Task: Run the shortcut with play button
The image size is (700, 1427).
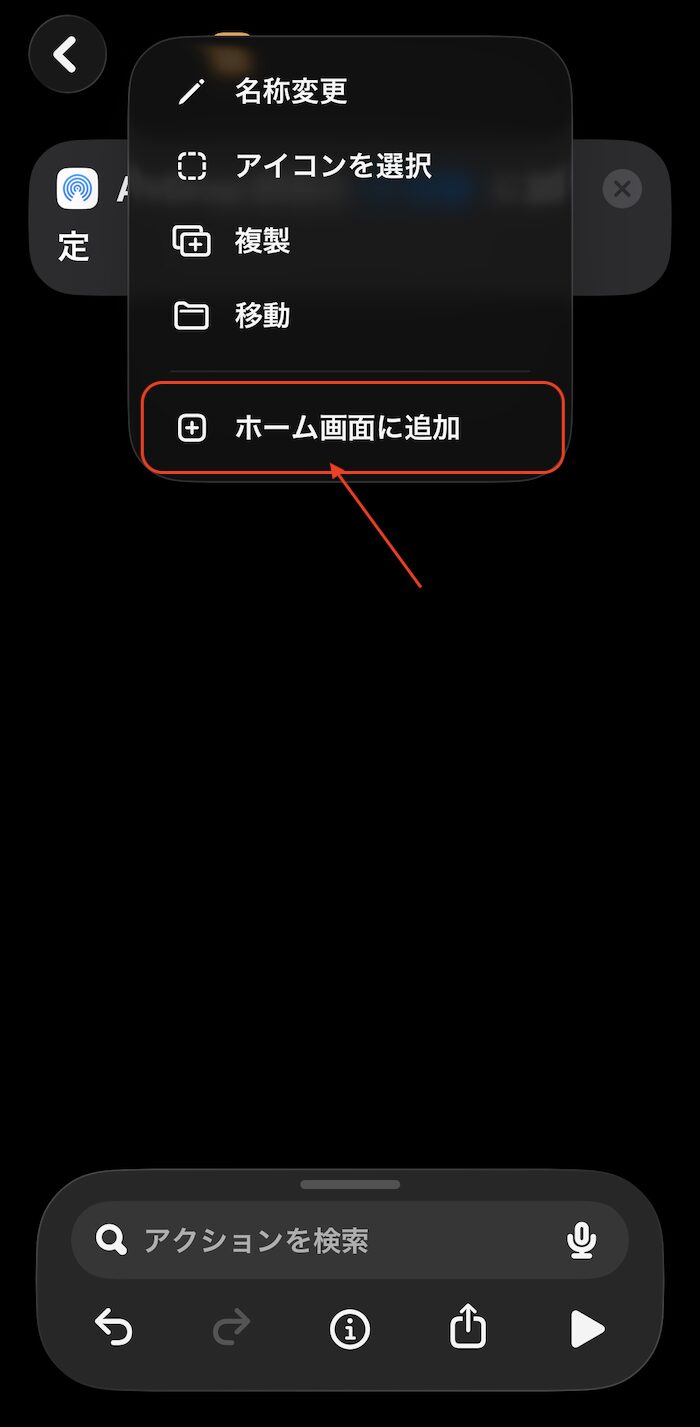Action: [x=586, y=1329]
